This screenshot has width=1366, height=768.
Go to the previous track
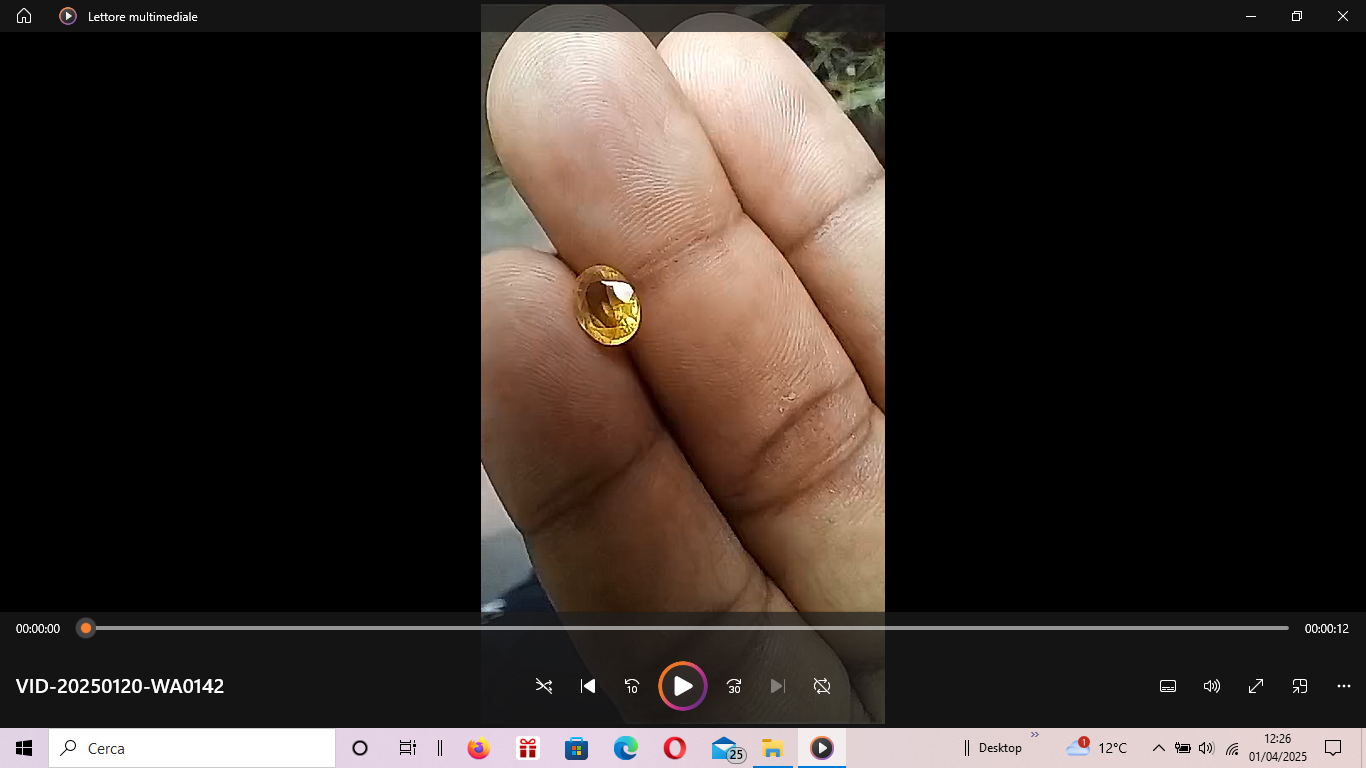[x=588, y=686]
